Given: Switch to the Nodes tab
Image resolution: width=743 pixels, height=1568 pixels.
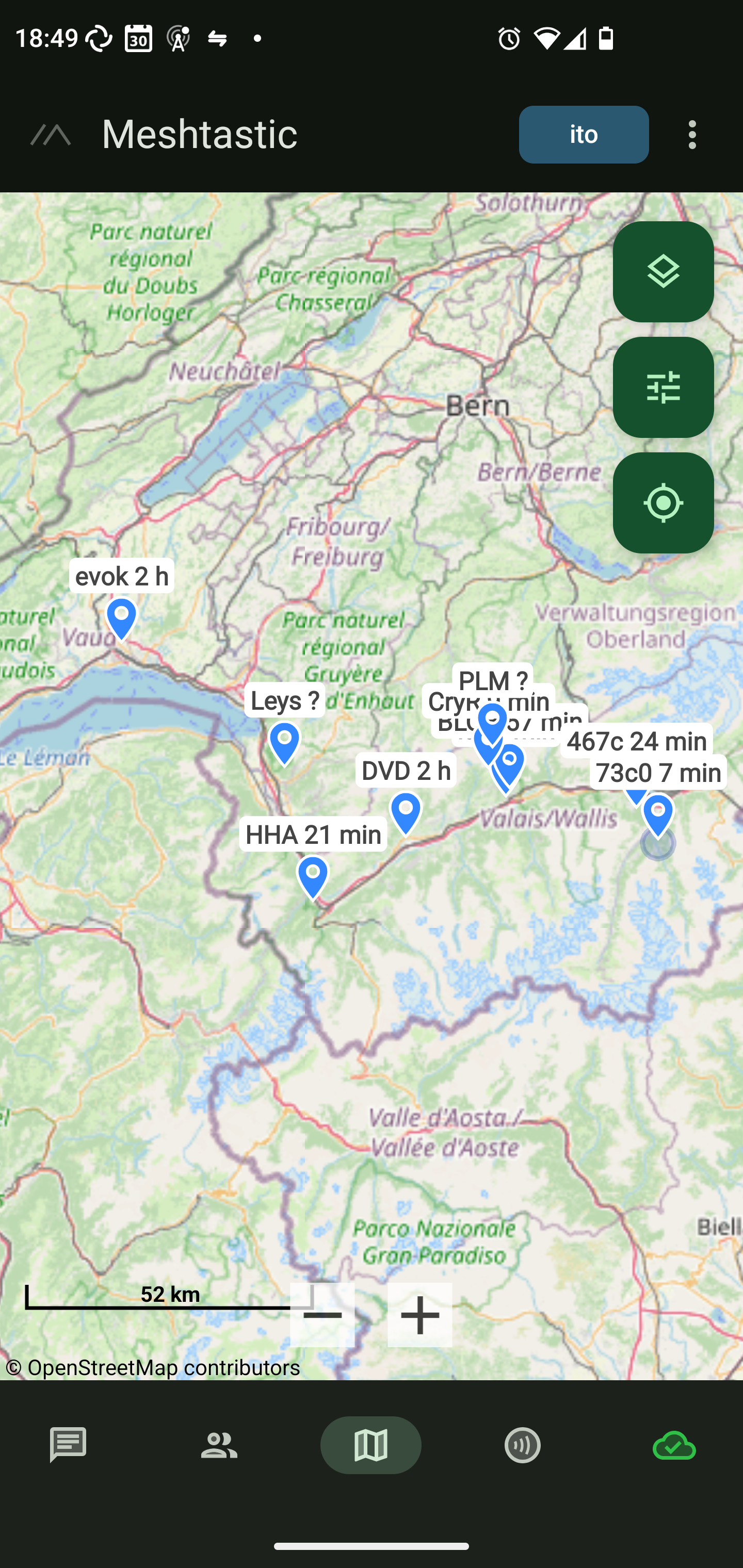Looking at the screenshot, I should point(219,1445).
